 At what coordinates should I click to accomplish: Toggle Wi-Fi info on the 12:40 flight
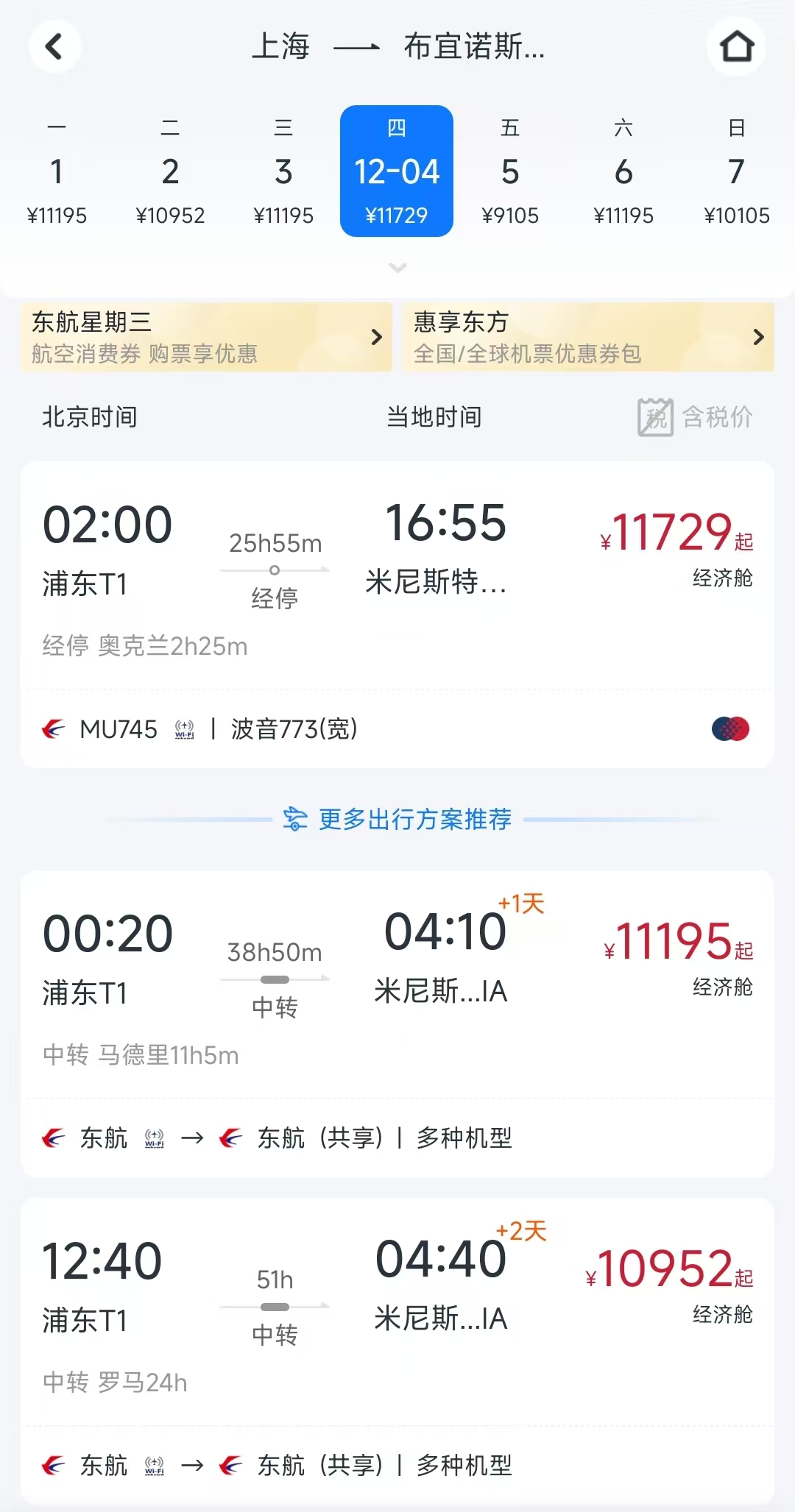coord(152,1466)
